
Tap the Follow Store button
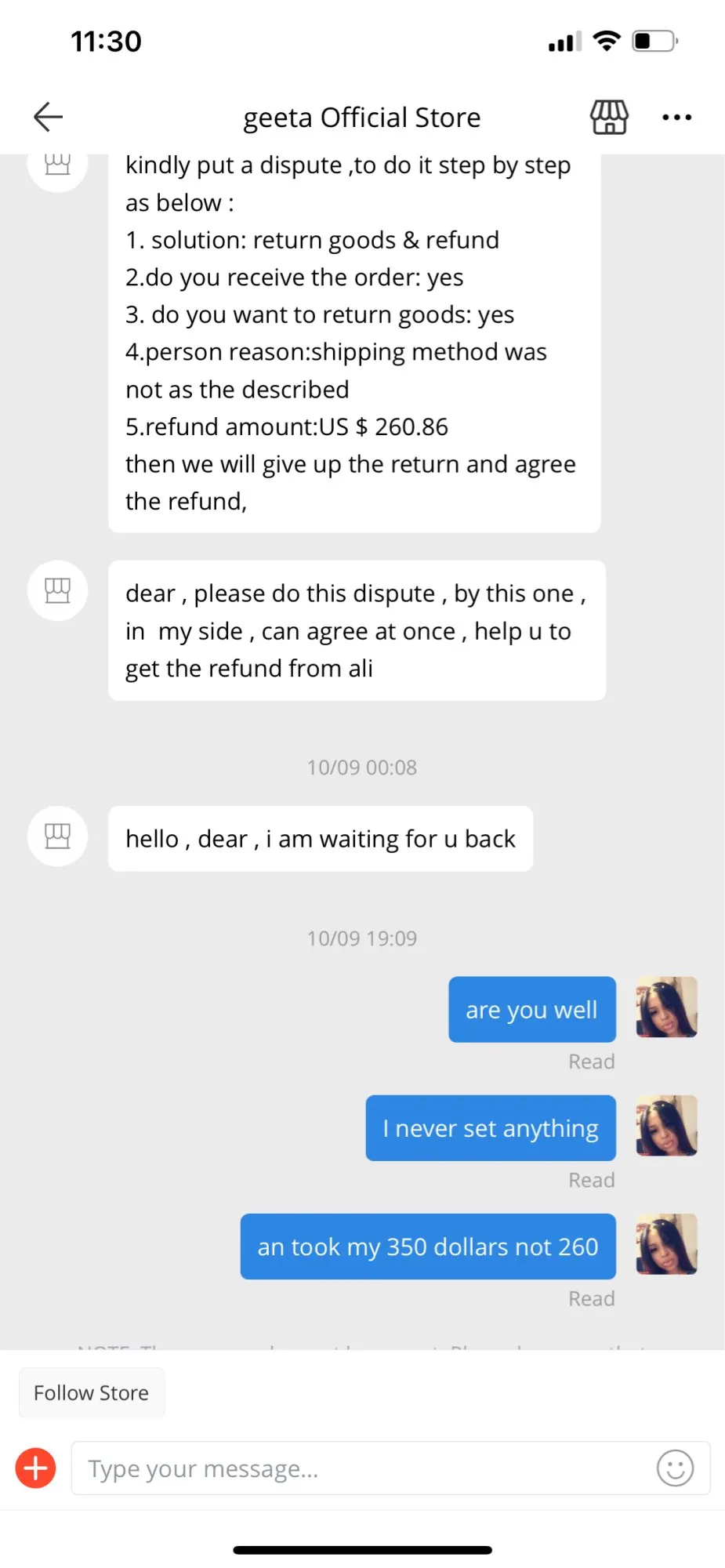coord(92,1393)
